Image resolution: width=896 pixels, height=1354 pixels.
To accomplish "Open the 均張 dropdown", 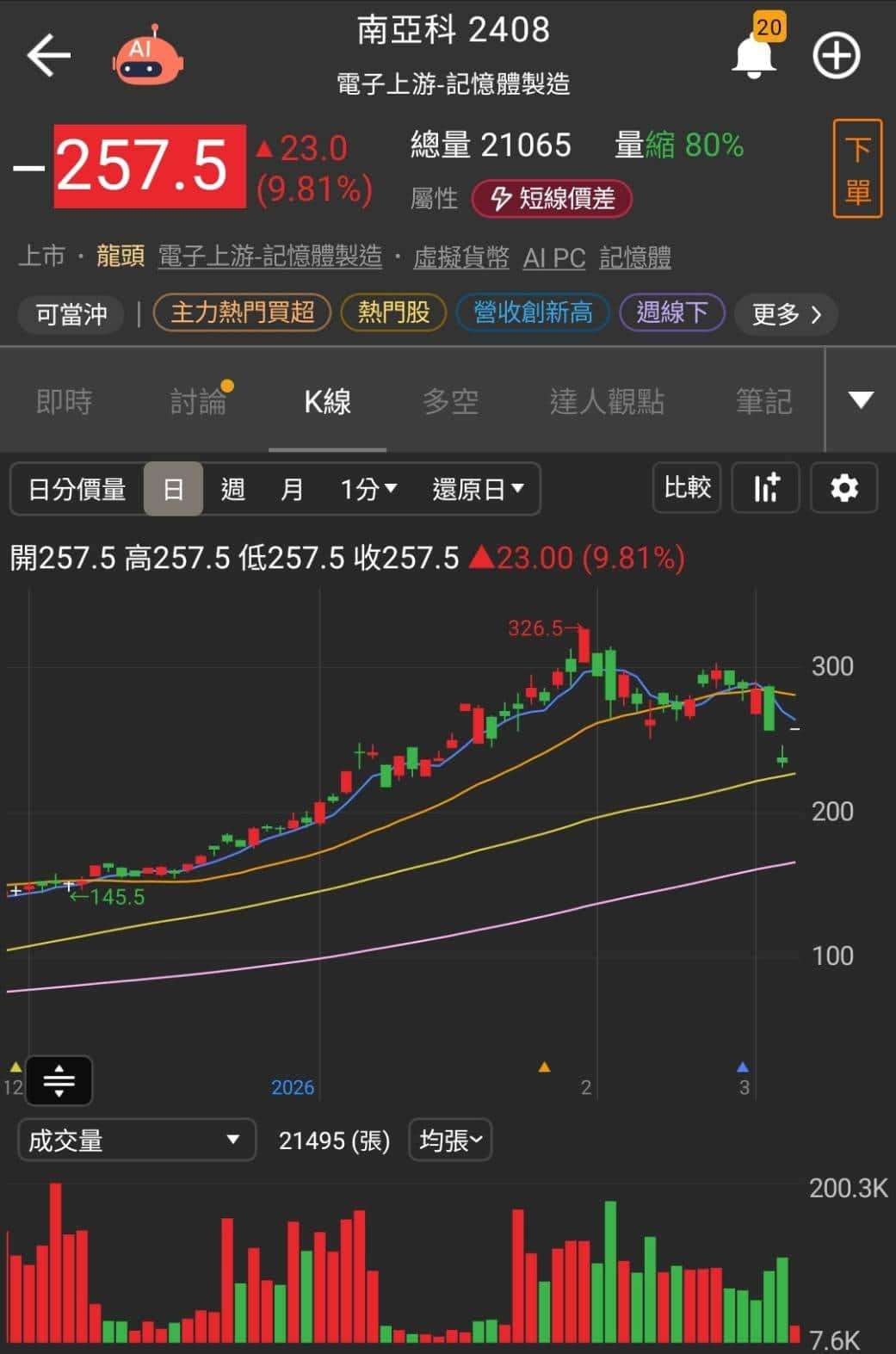I will pyautogui.click(x=450, y=1141).
